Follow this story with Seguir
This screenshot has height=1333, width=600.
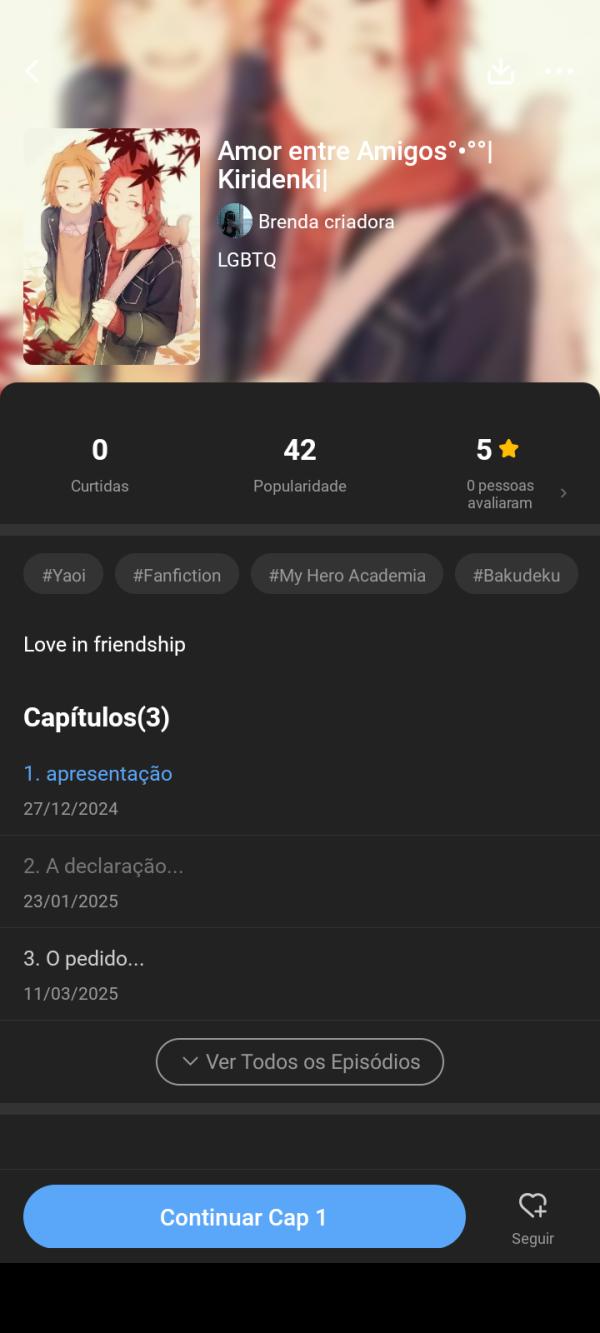[532, 1218]
